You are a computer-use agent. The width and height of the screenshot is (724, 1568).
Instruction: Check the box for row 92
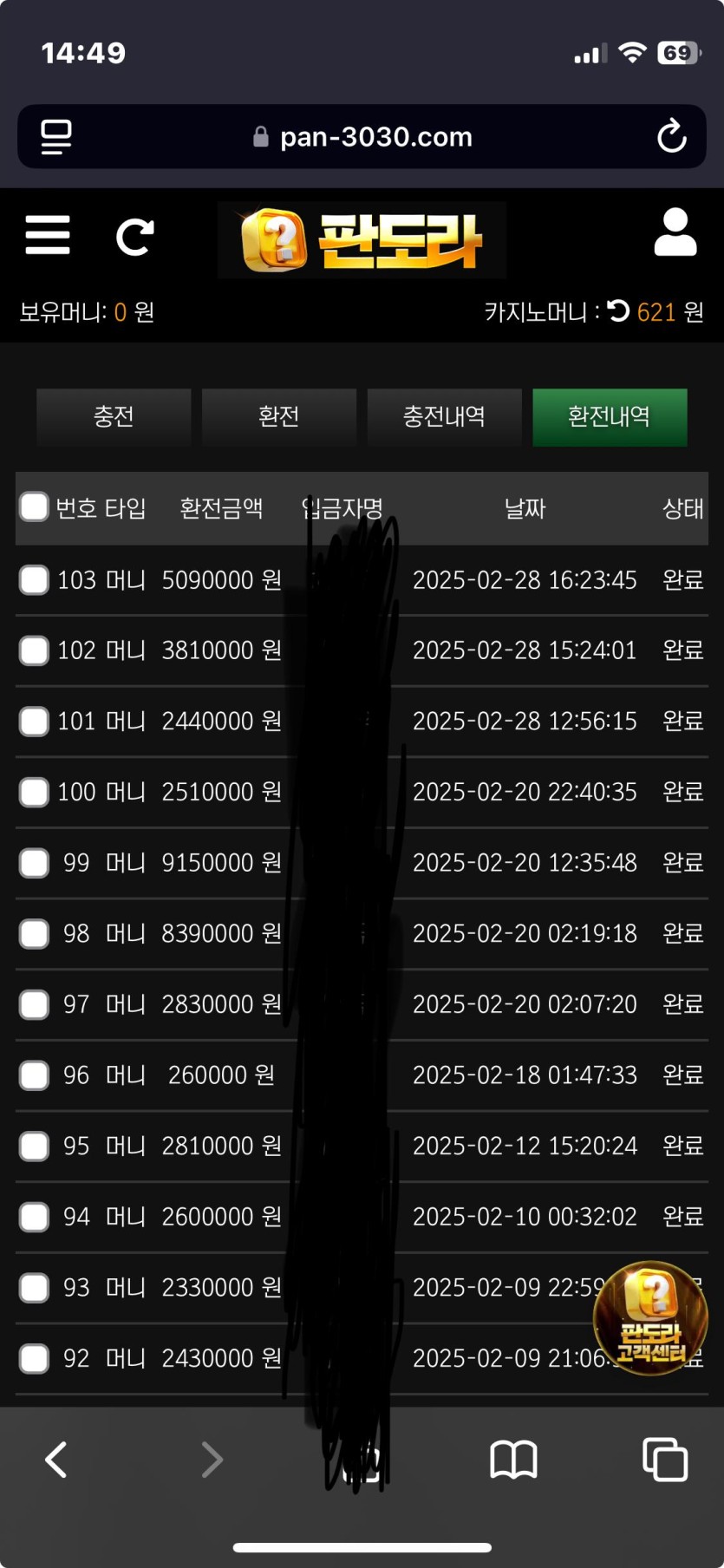(x=35, y=1358)
